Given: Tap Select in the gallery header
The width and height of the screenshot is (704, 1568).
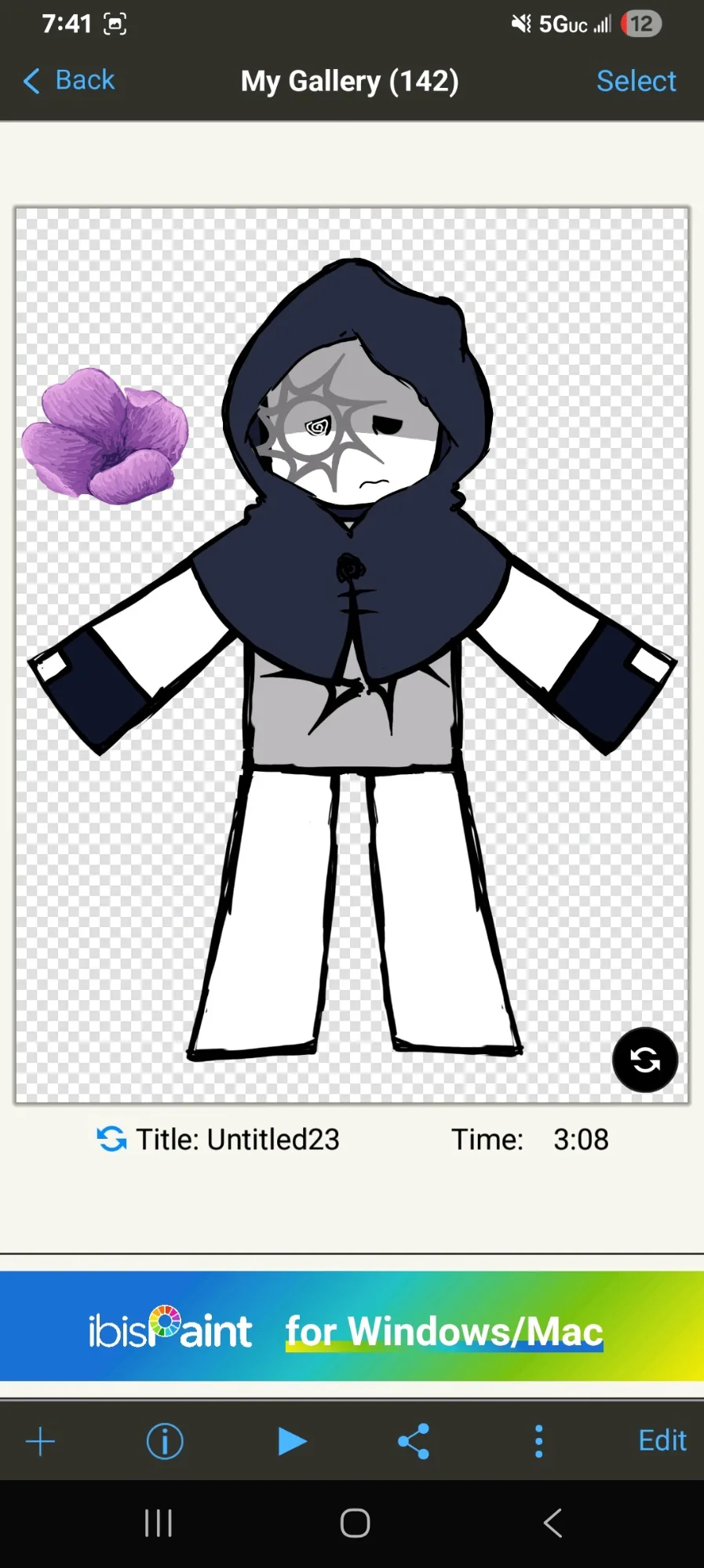Looking at the screenshot, I should (636, 81).
